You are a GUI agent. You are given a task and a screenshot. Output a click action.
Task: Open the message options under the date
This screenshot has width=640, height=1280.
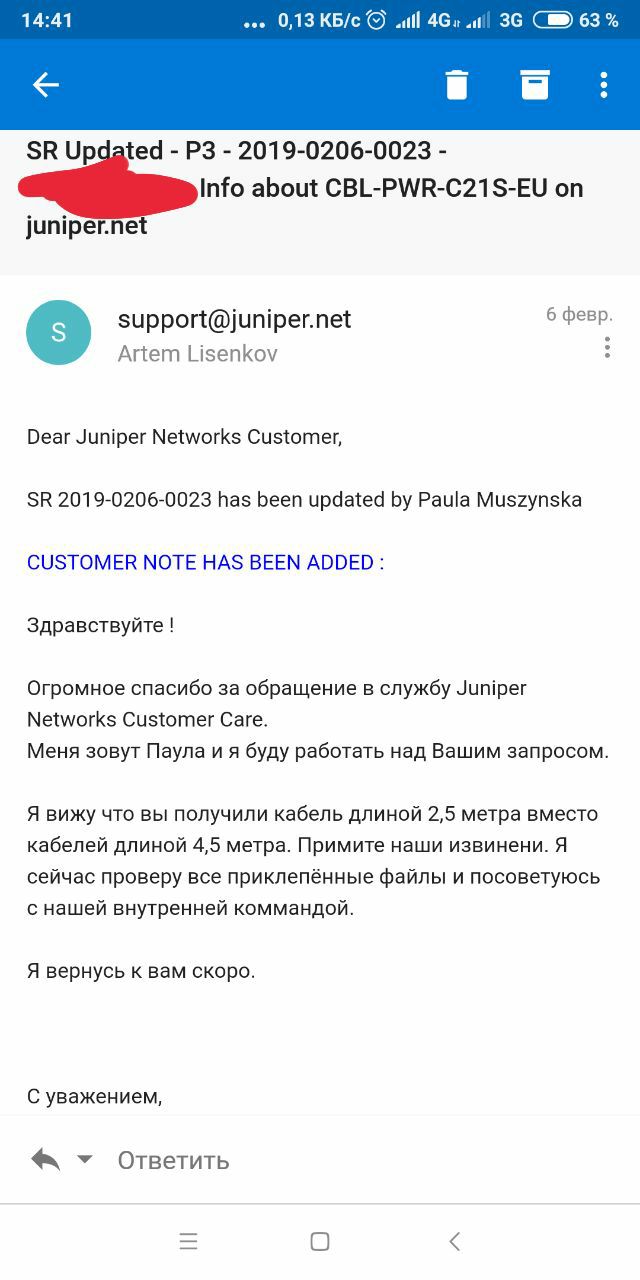point(607,348)
